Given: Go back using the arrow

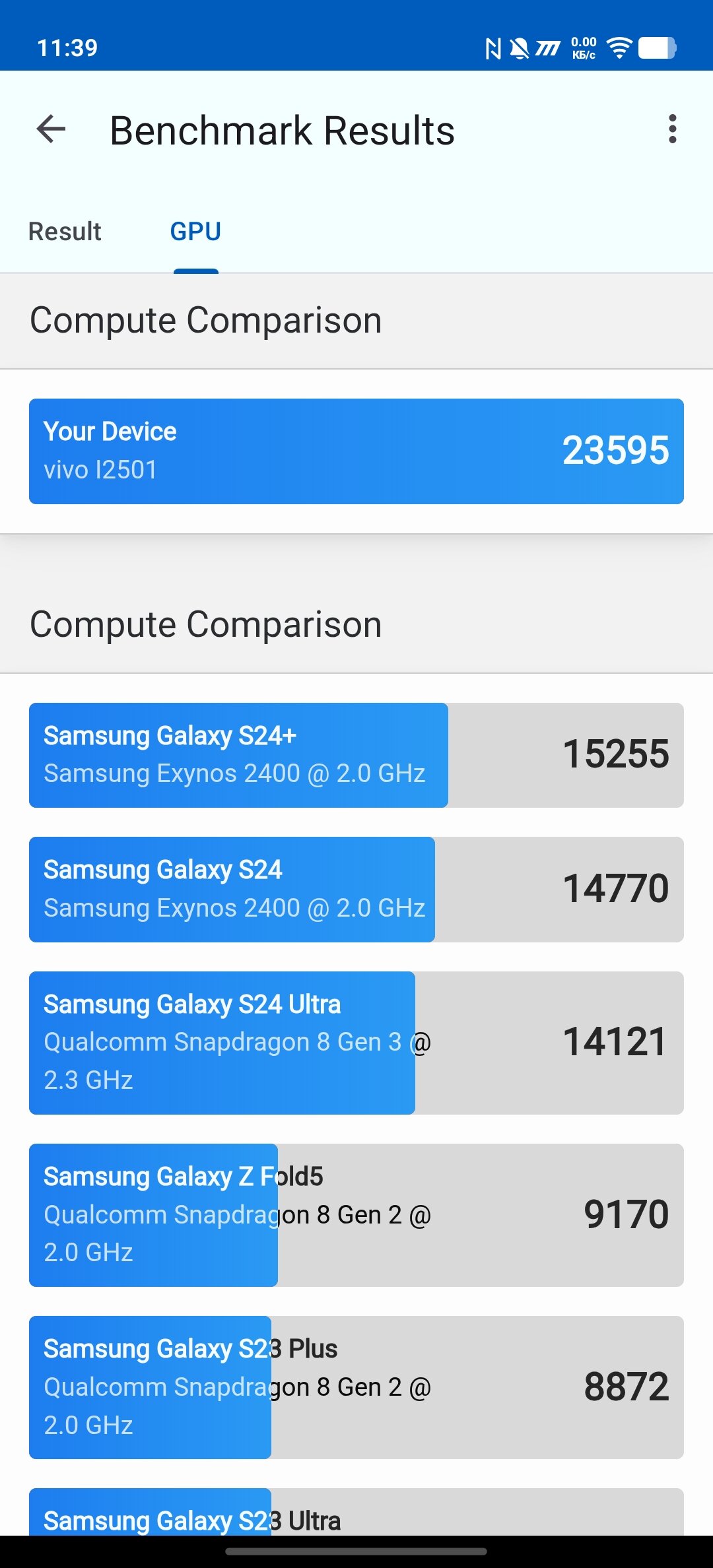Looking at the screenshot, I should pos(51,129).
